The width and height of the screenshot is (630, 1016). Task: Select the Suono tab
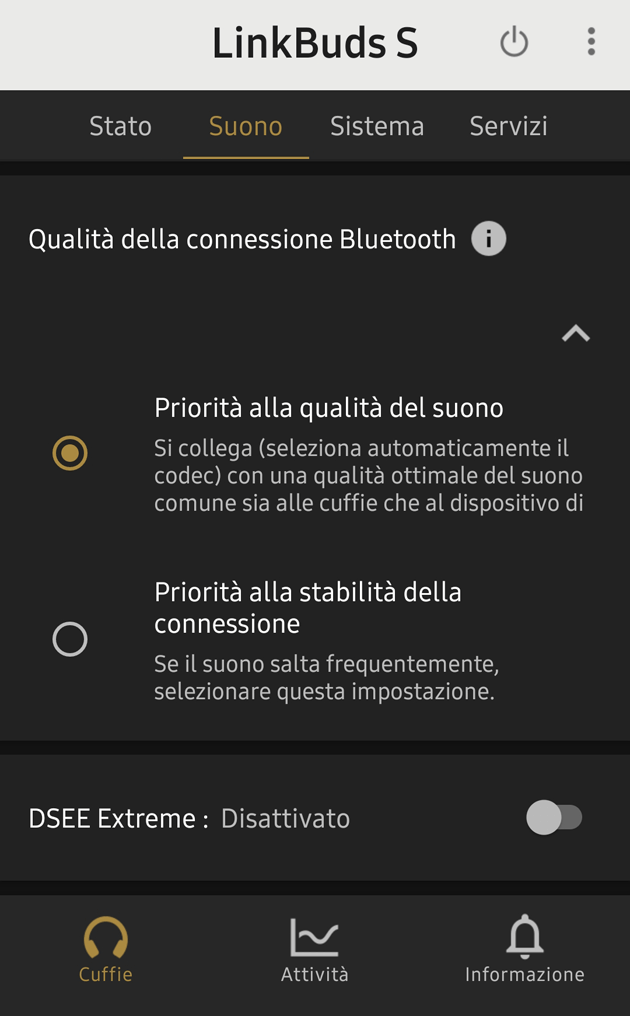(245, 126)
